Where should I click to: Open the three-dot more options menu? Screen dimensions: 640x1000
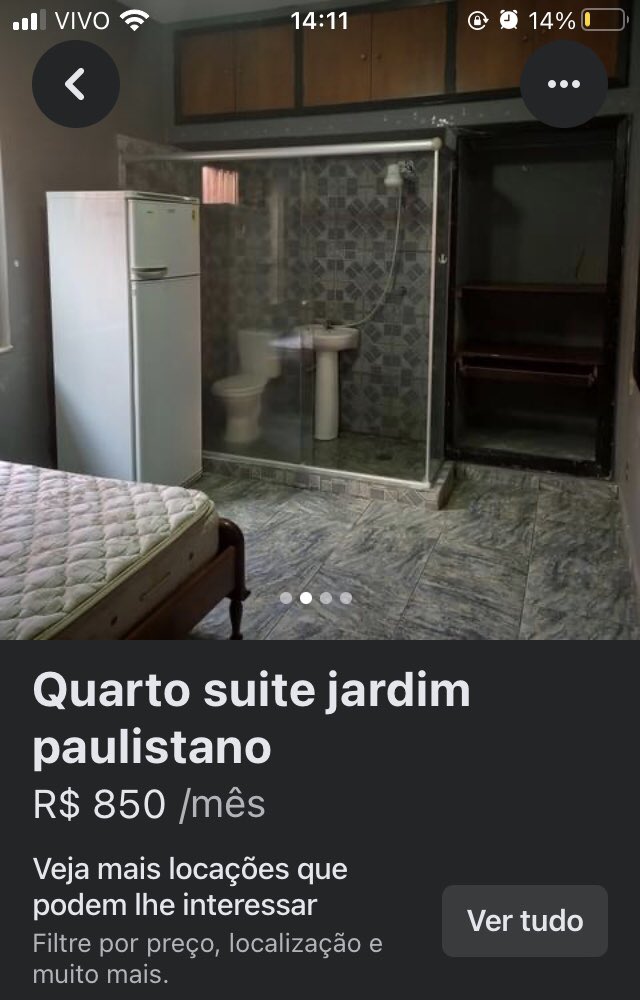pos(563,85)
